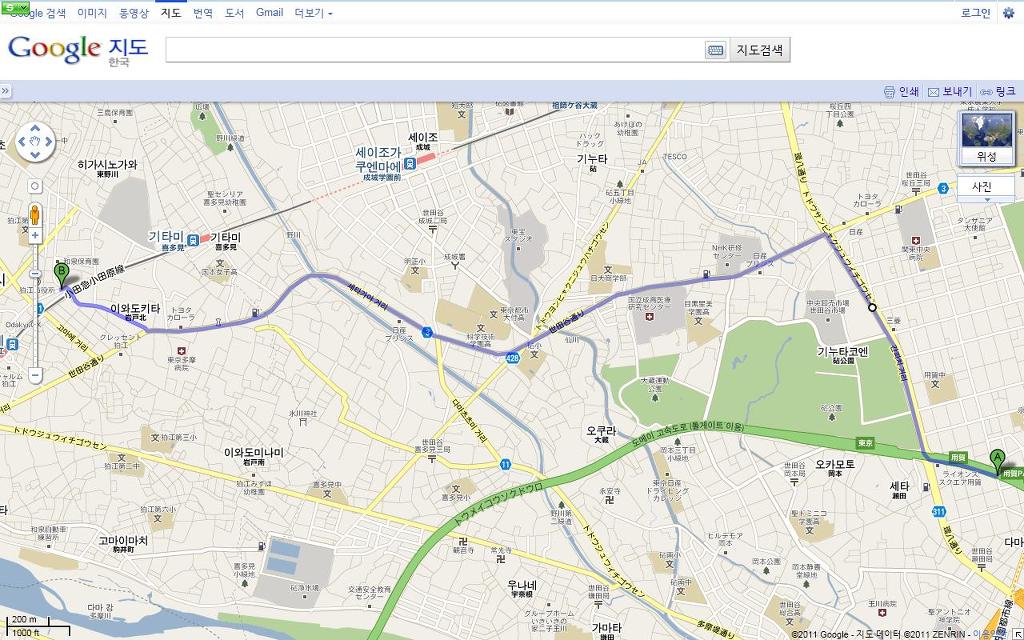Open the on-screen keyboard icon
Image resolution: width=1024 pixels, height=640 pixels.
(715, 50)
